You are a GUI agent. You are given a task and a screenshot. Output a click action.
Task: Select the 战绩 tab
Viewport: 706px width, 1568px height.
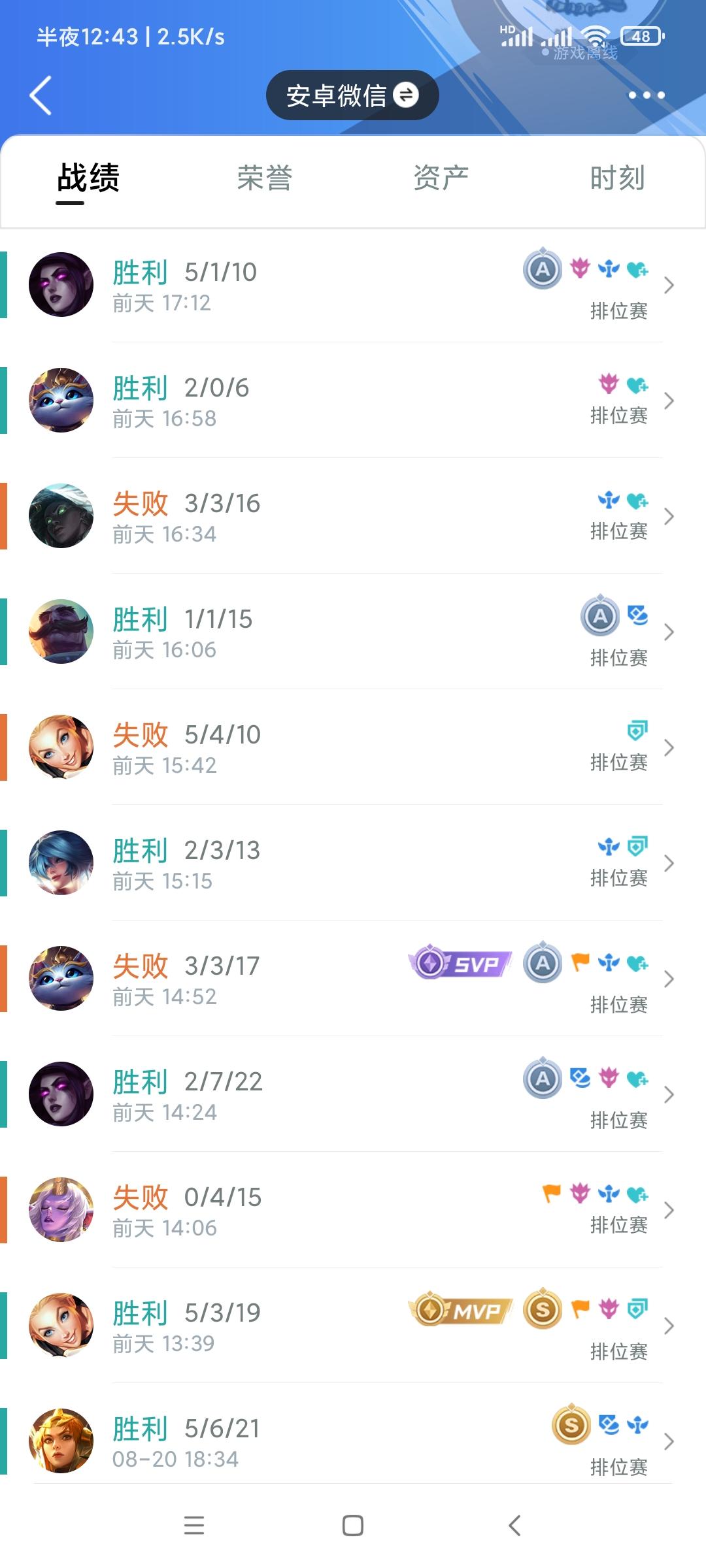88,178
